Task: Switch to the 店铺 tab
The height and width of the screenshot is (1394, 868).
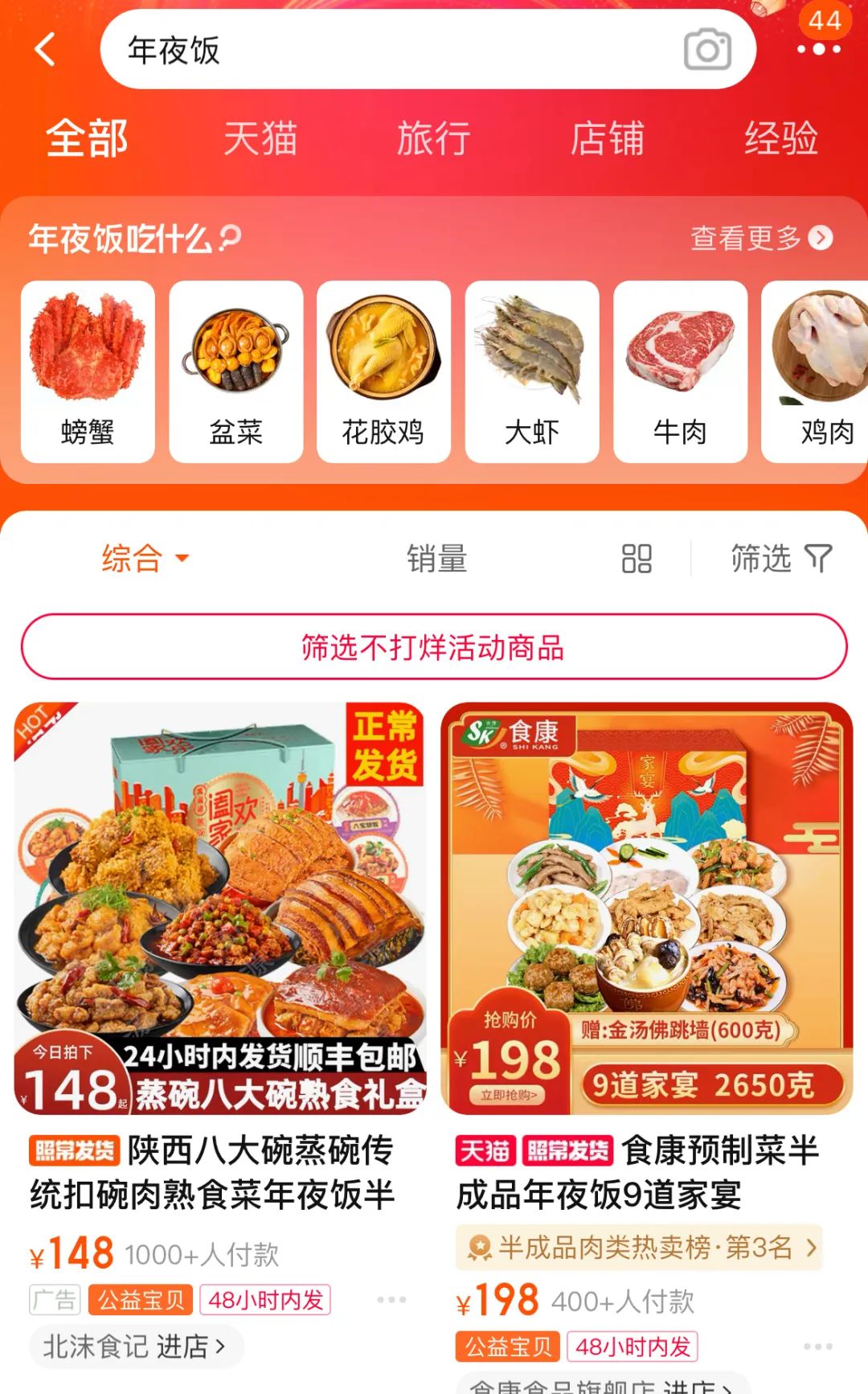Action: point(608,137)
